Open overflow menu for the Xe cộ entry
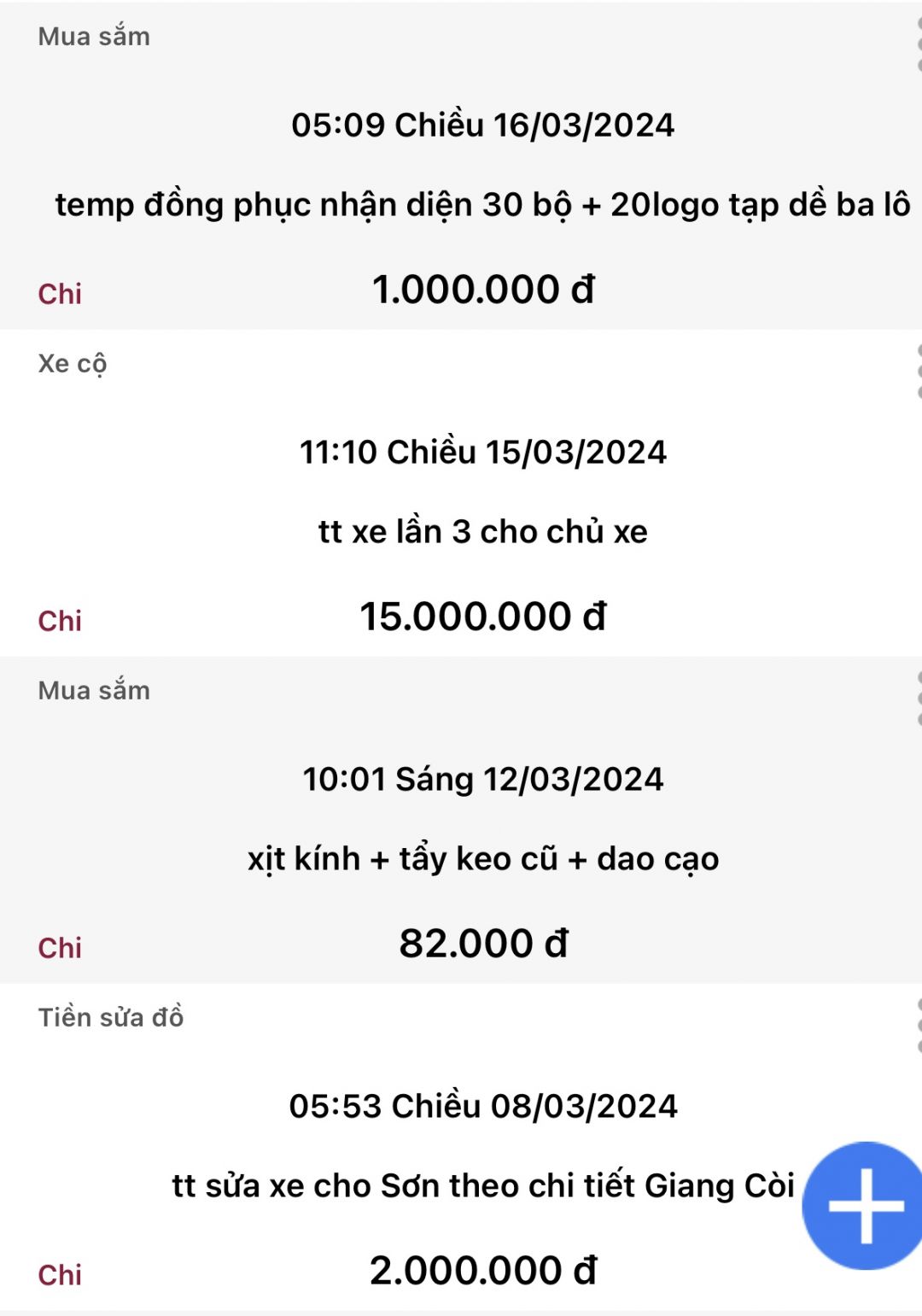922x1316 pixels. [x=918, y=371]
